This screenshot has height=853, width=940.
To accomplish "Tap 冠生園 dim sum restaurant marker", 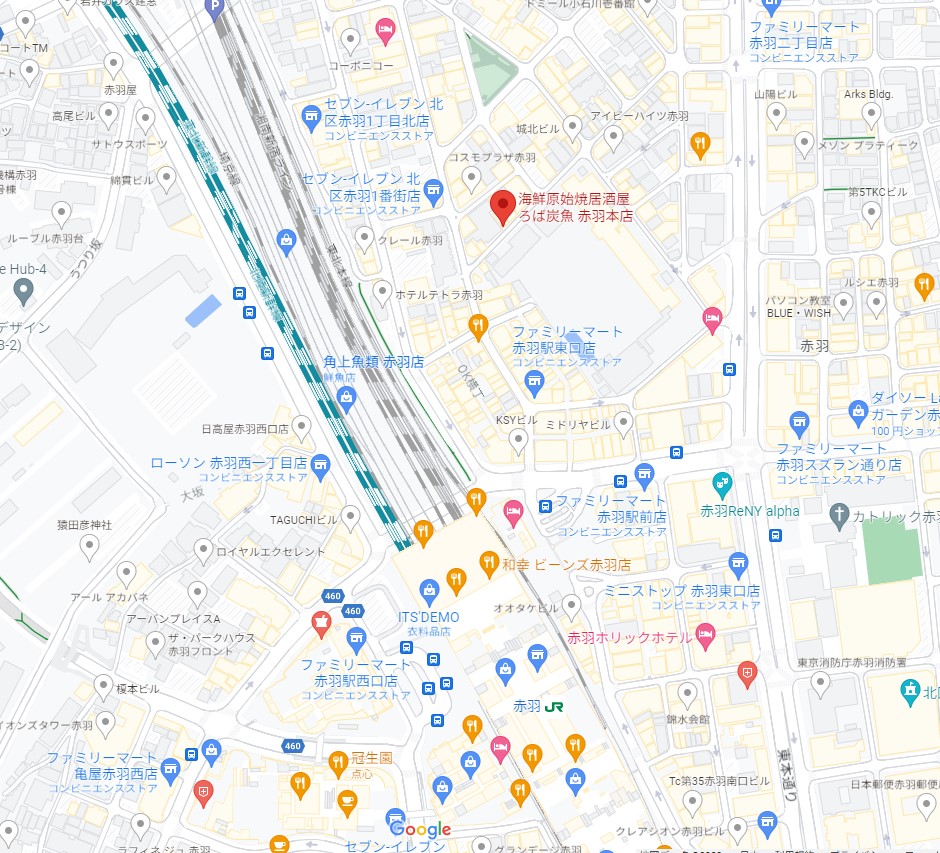I will (337, 763).
